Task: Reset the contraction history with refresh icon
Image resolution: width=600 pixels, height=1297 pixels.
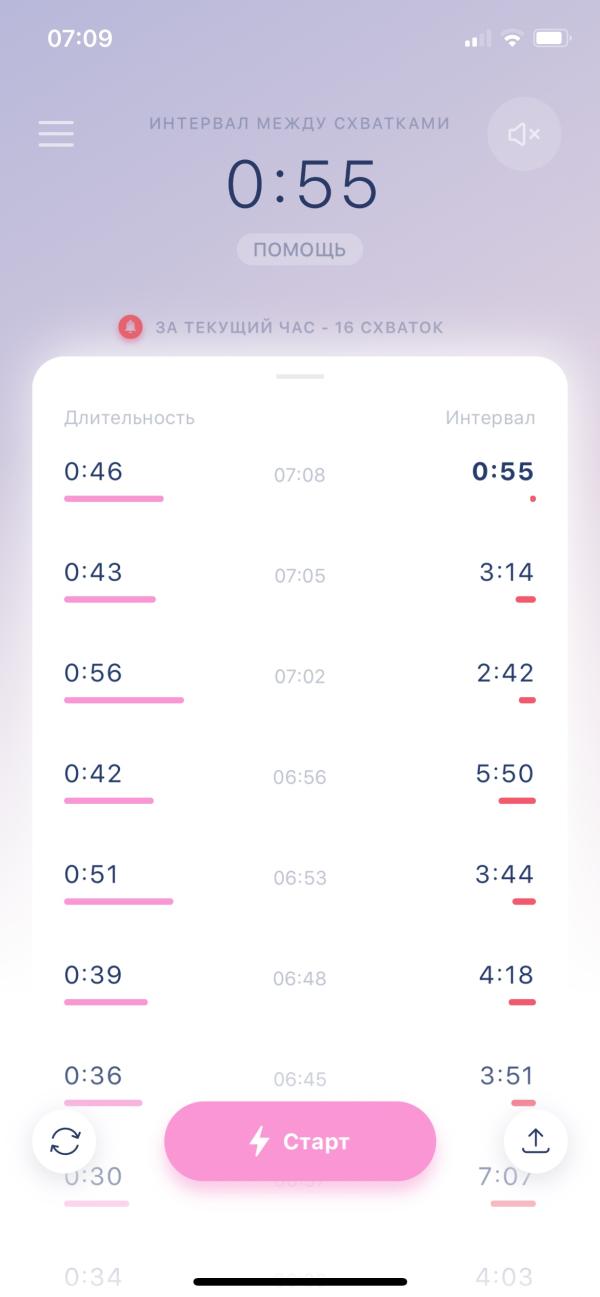Action: (65, 1140)
